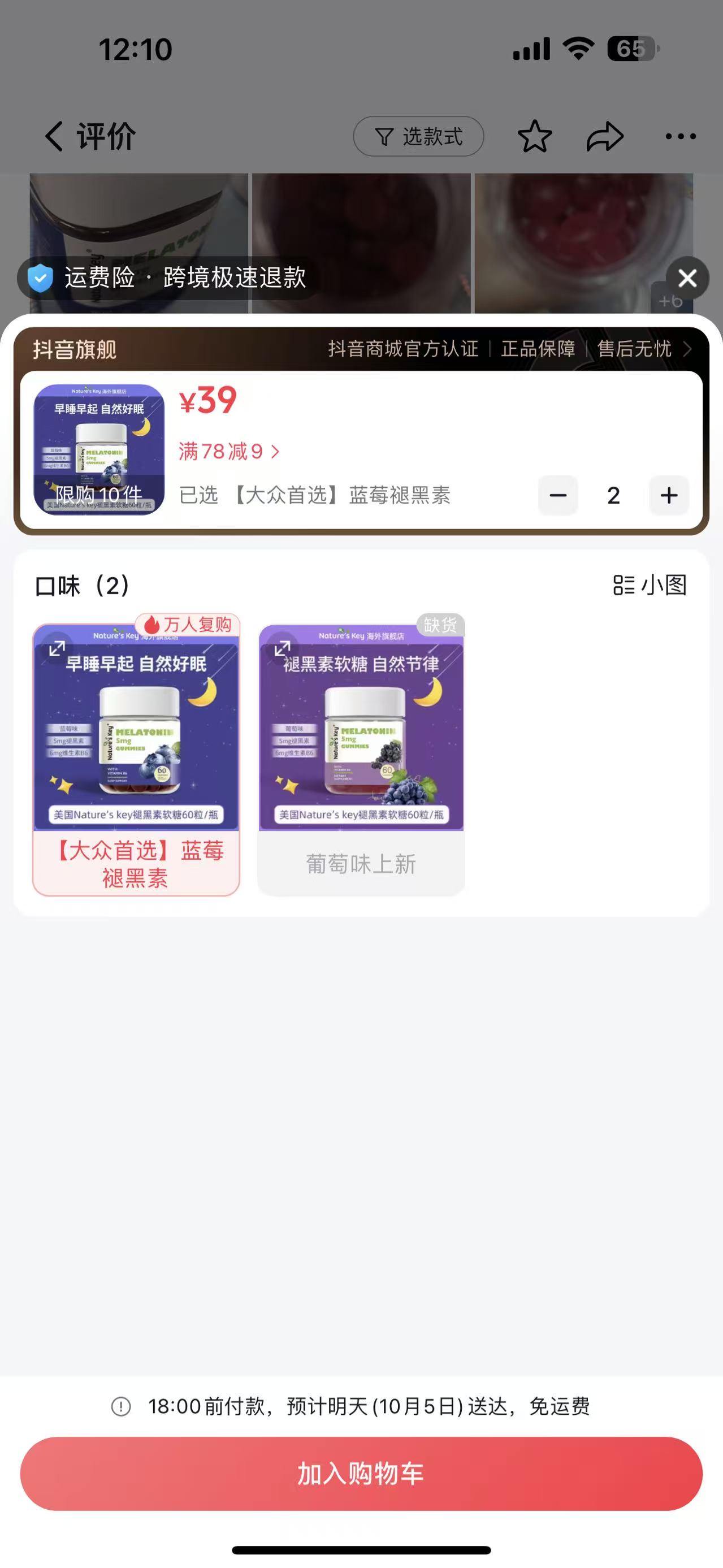Screen dimensions: 723x1568
Task: Close the product options sheet
Action: [687, 278]
